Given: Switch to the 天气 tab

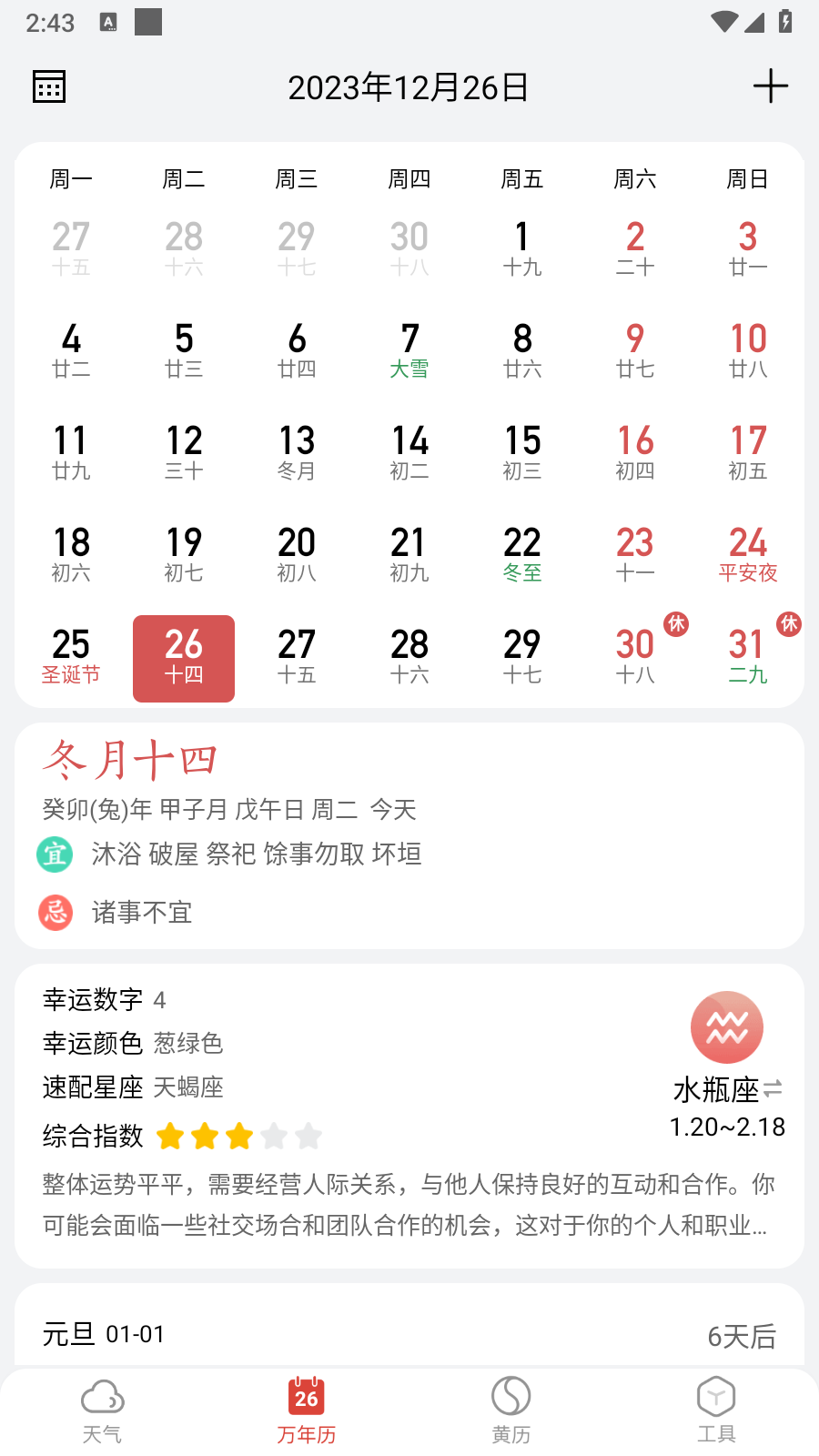Looking at the screenshot, I should click(102, 1412).
